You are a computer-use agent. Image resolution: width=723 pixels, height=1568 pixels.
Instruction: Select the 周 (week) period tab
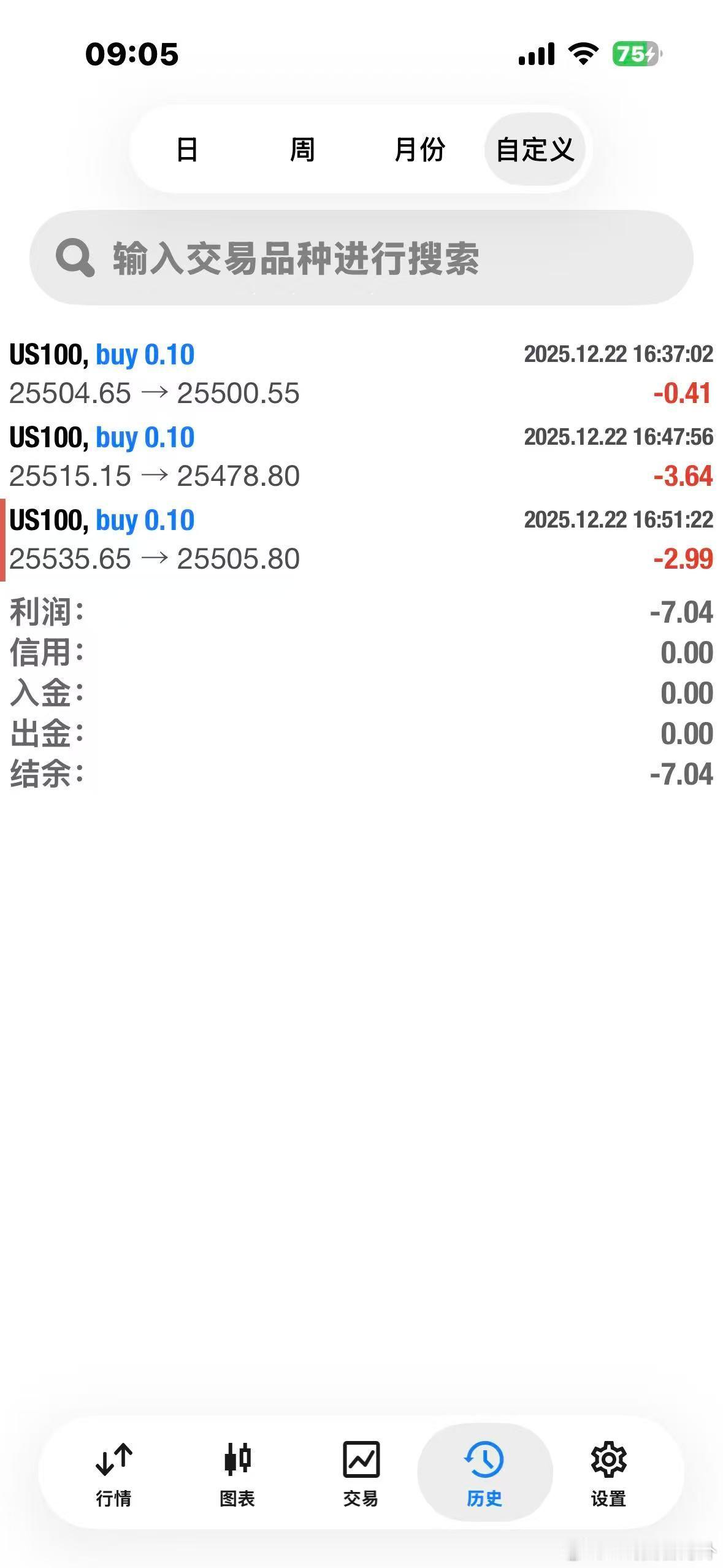pyautogui.click(x=302, y=149)
